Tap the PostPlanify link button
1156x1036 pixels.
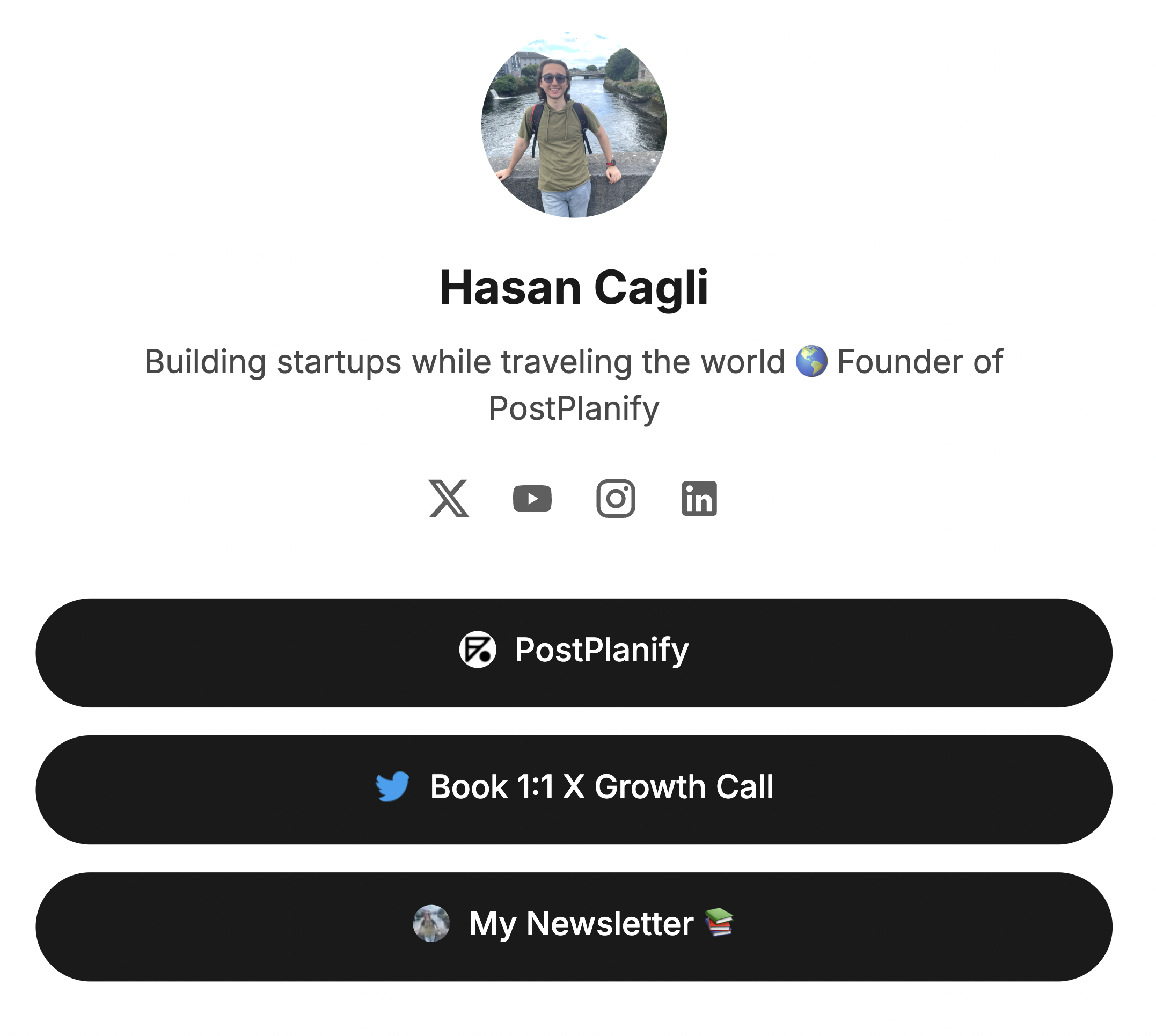(x=574, y=652)
